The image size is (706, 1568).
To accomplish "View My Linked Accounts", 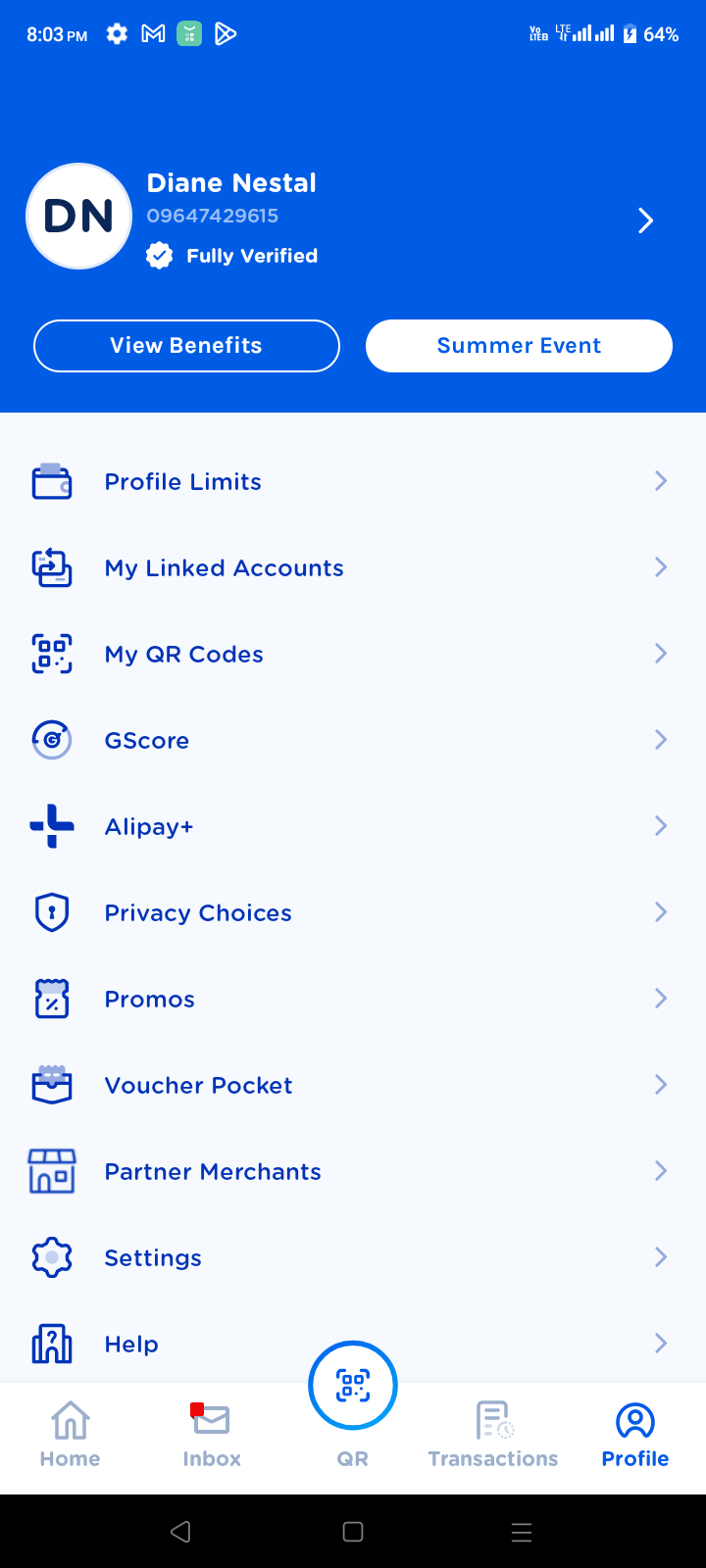I will coord(353,568).
